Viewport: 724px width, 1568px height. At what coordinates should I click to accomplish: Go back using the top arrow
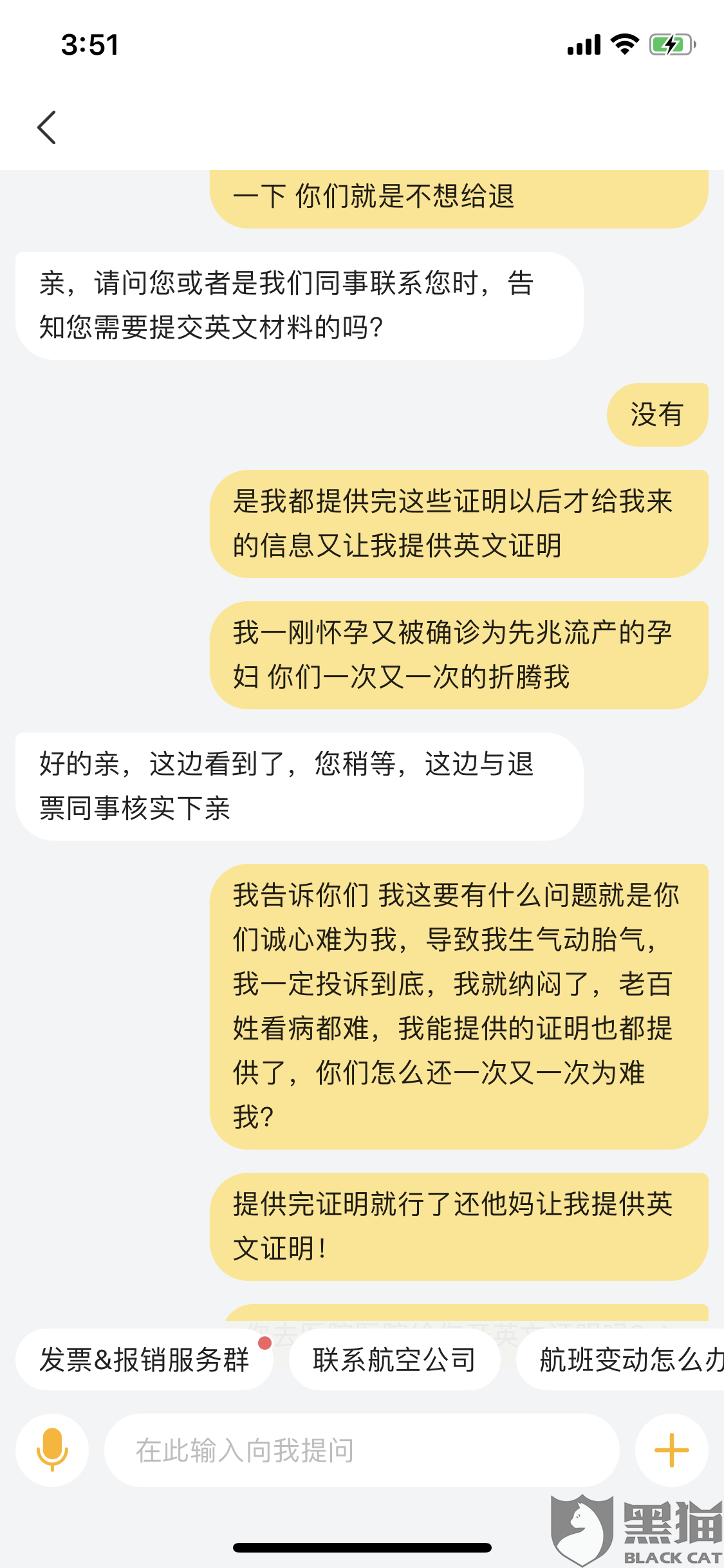(47, 127)
